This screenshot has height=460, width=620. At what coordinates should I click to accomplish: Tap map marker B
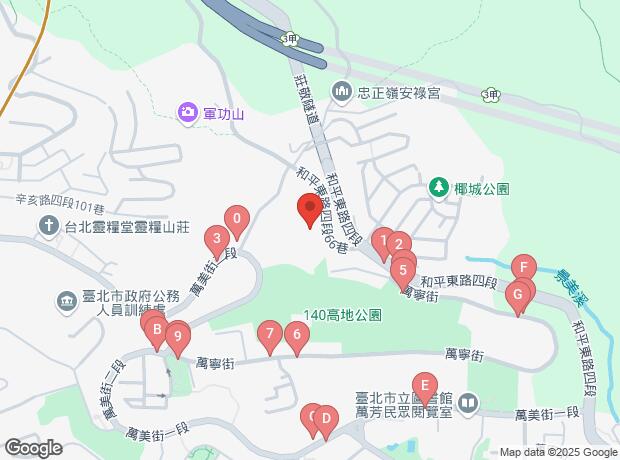coord(156,329)
